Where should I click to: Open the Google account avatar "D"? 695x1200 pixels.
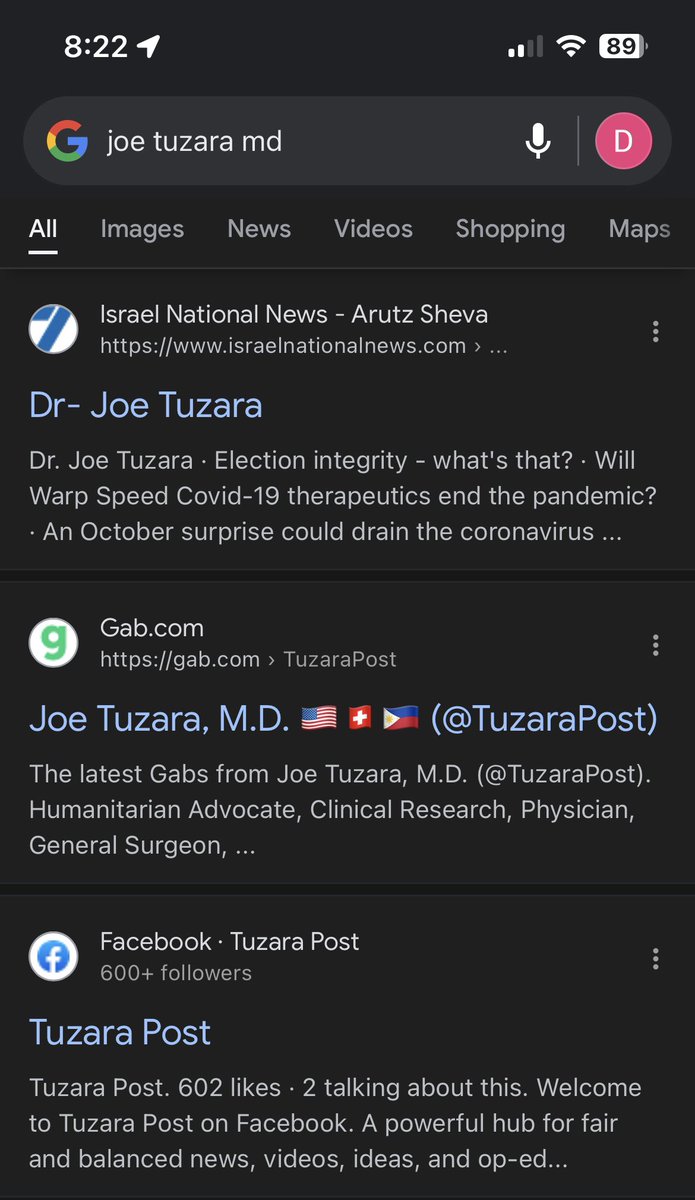click(623, 142)
